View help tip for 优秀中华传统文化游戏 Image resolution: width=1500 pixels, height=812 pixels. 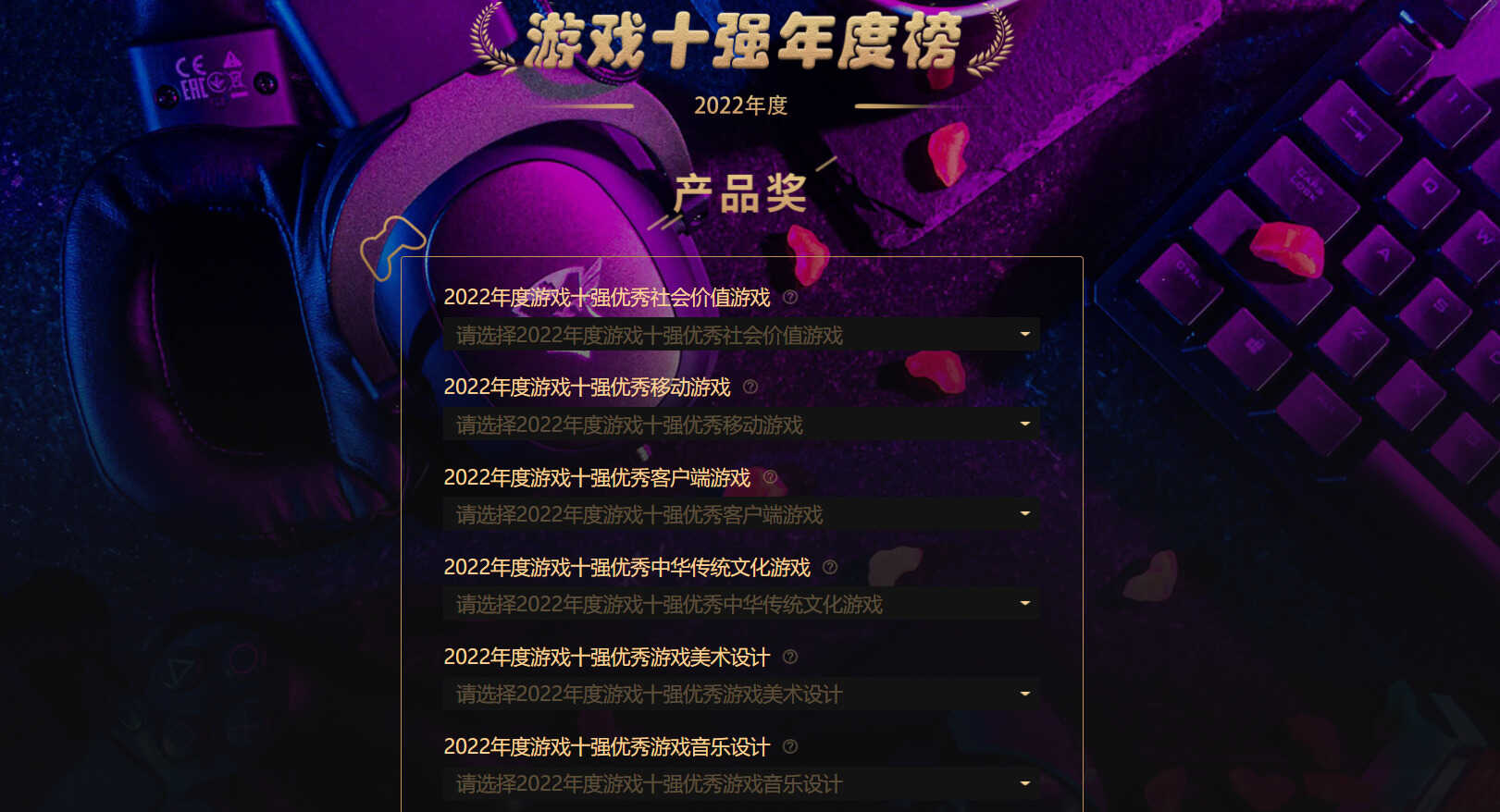point(830,567)
